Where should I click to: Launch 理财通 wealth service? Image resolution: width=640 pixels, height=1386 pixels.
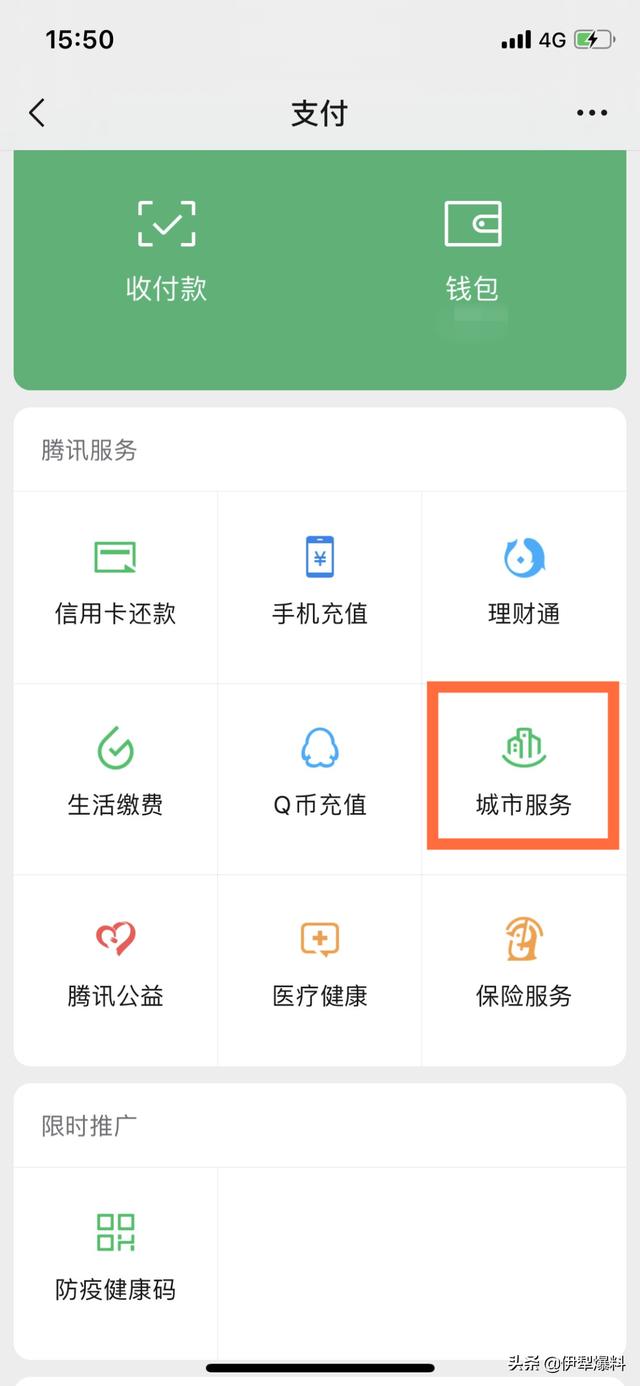[523, 582]
